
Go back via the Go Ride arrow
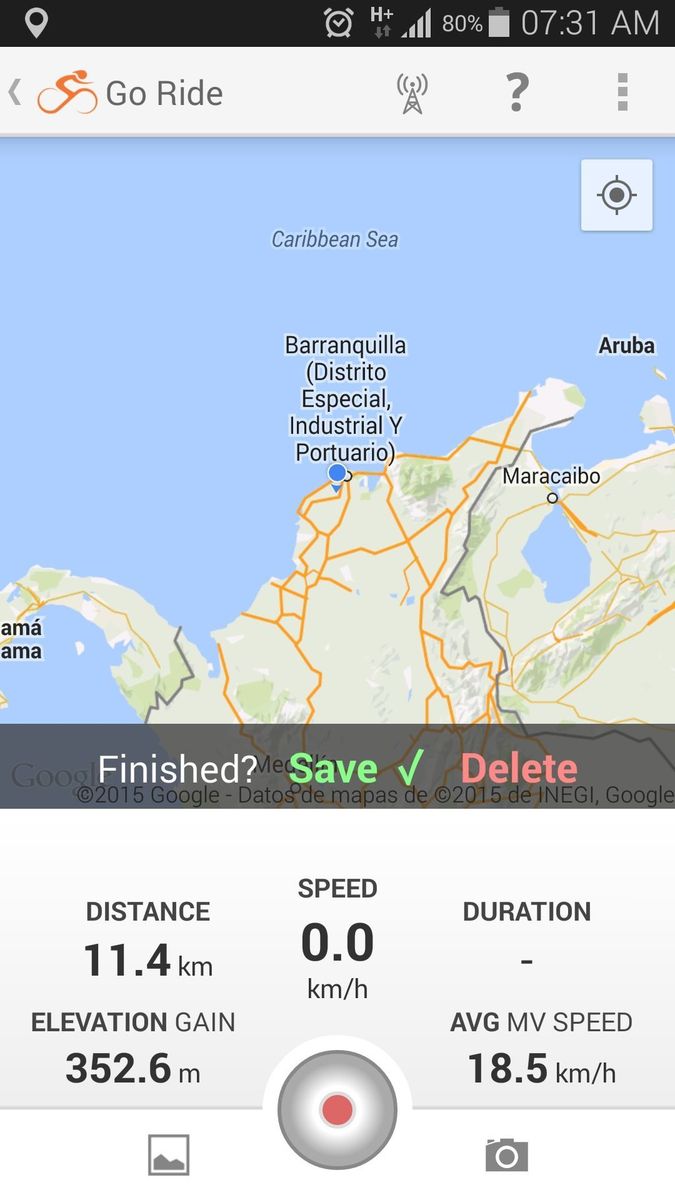16,93
